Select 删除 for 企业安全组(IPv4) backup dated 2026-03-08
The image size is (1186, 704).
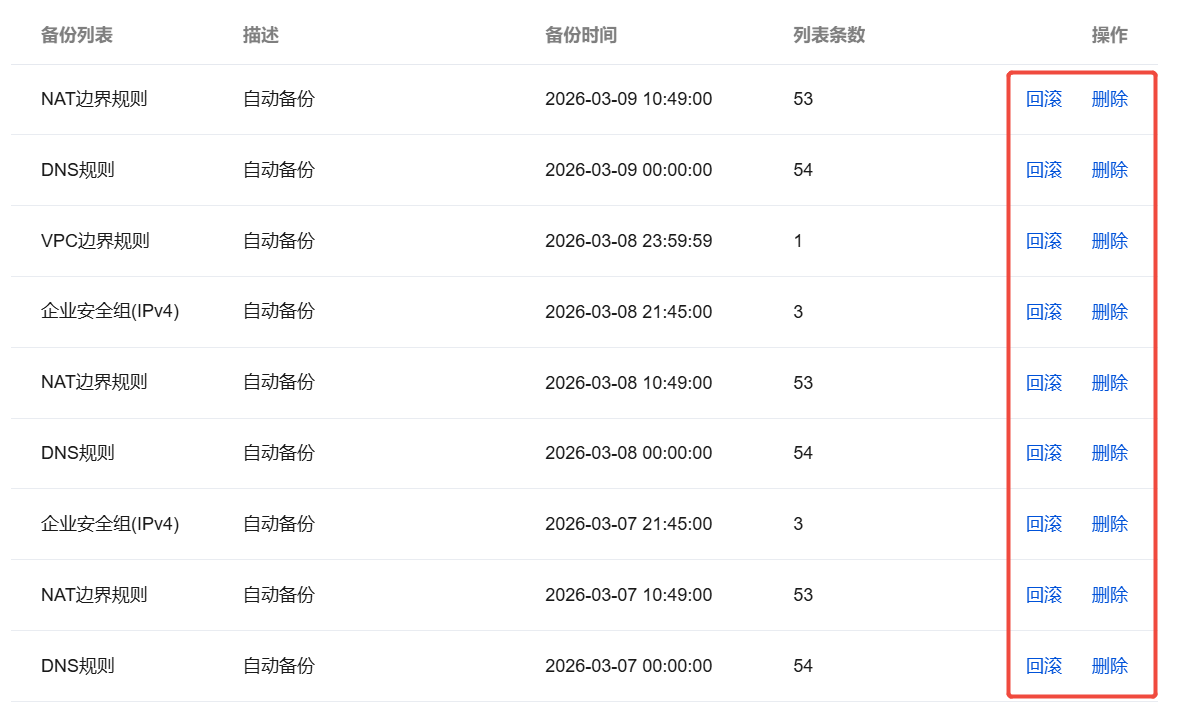click(x=1109, y=312)
